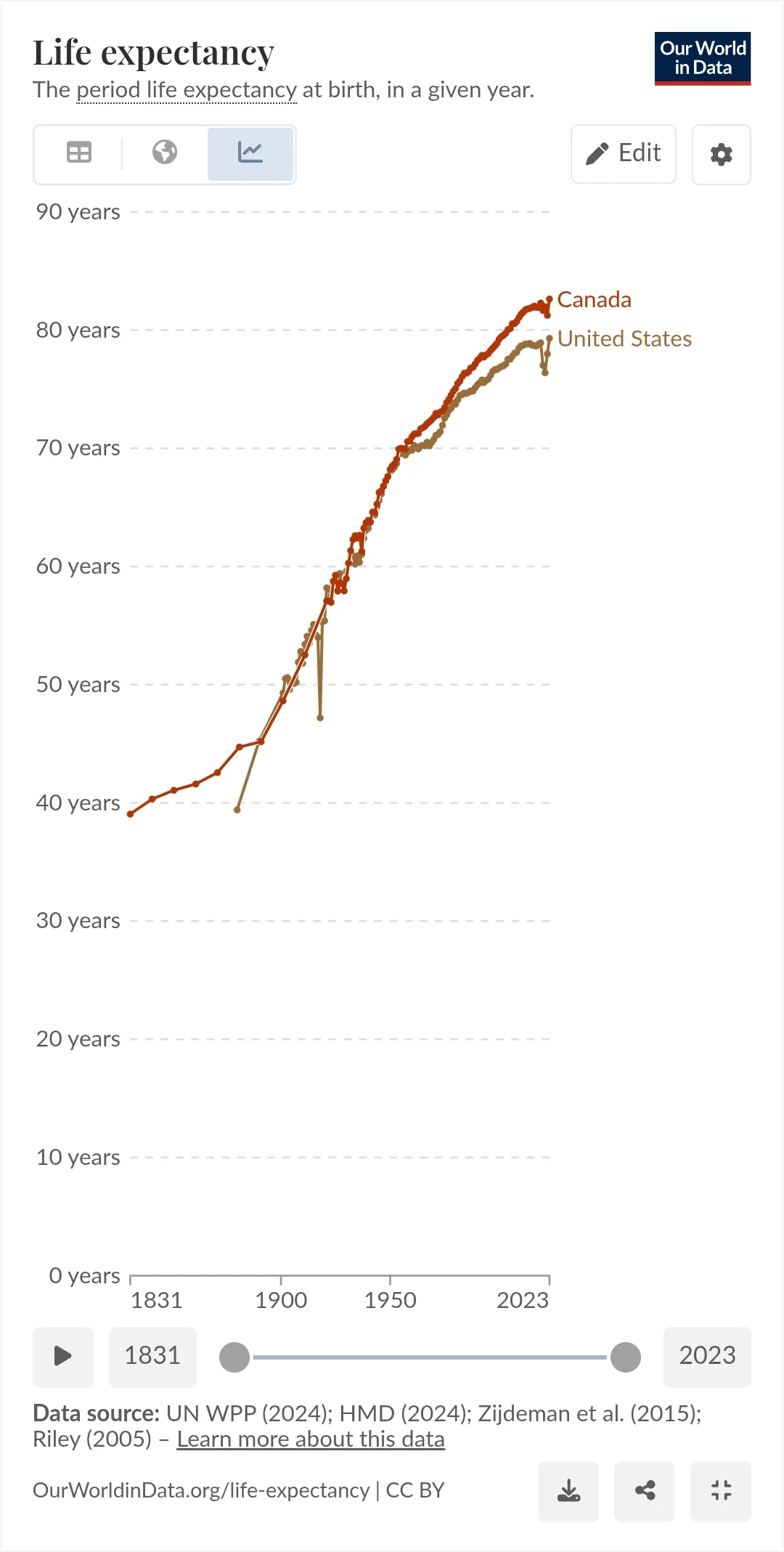Viewport: 784px width, 1552px height.
Task: Switch to the map view tab
Action: click(165, 153)
